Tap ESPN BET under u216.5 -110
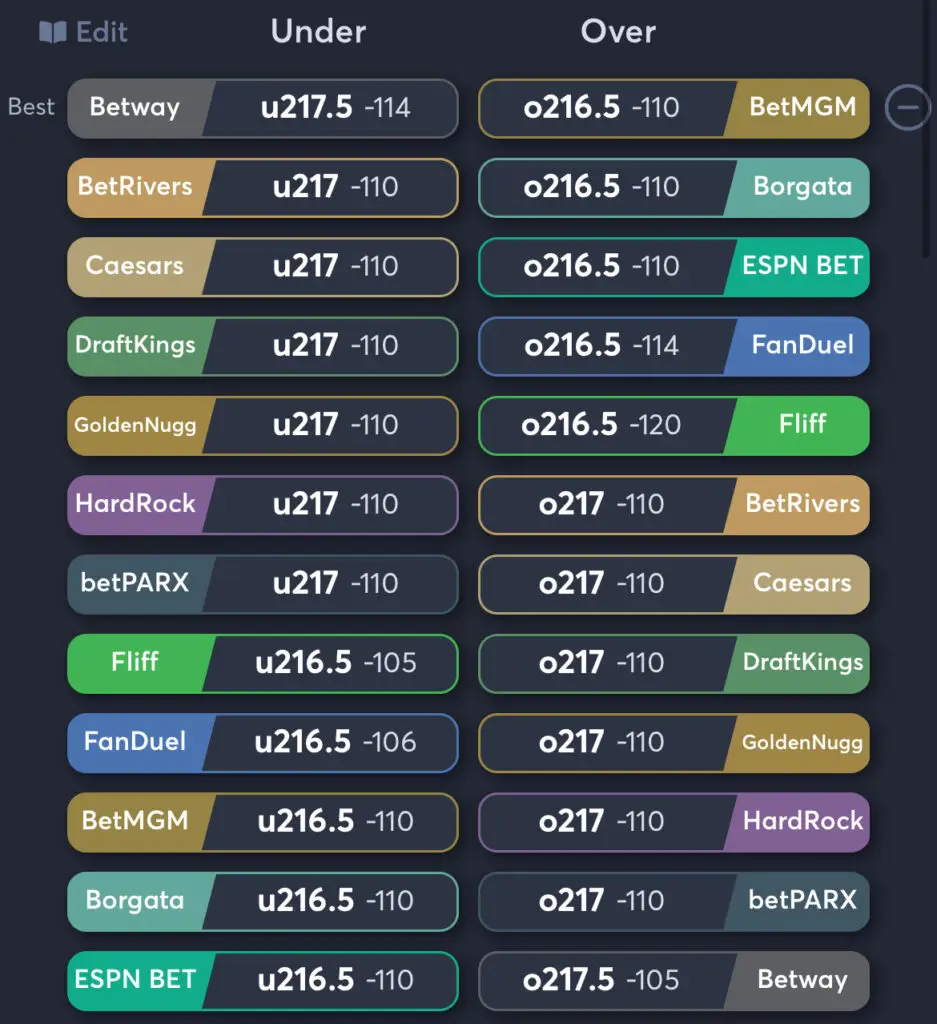The image size is (937, 1024). (262, 980)
